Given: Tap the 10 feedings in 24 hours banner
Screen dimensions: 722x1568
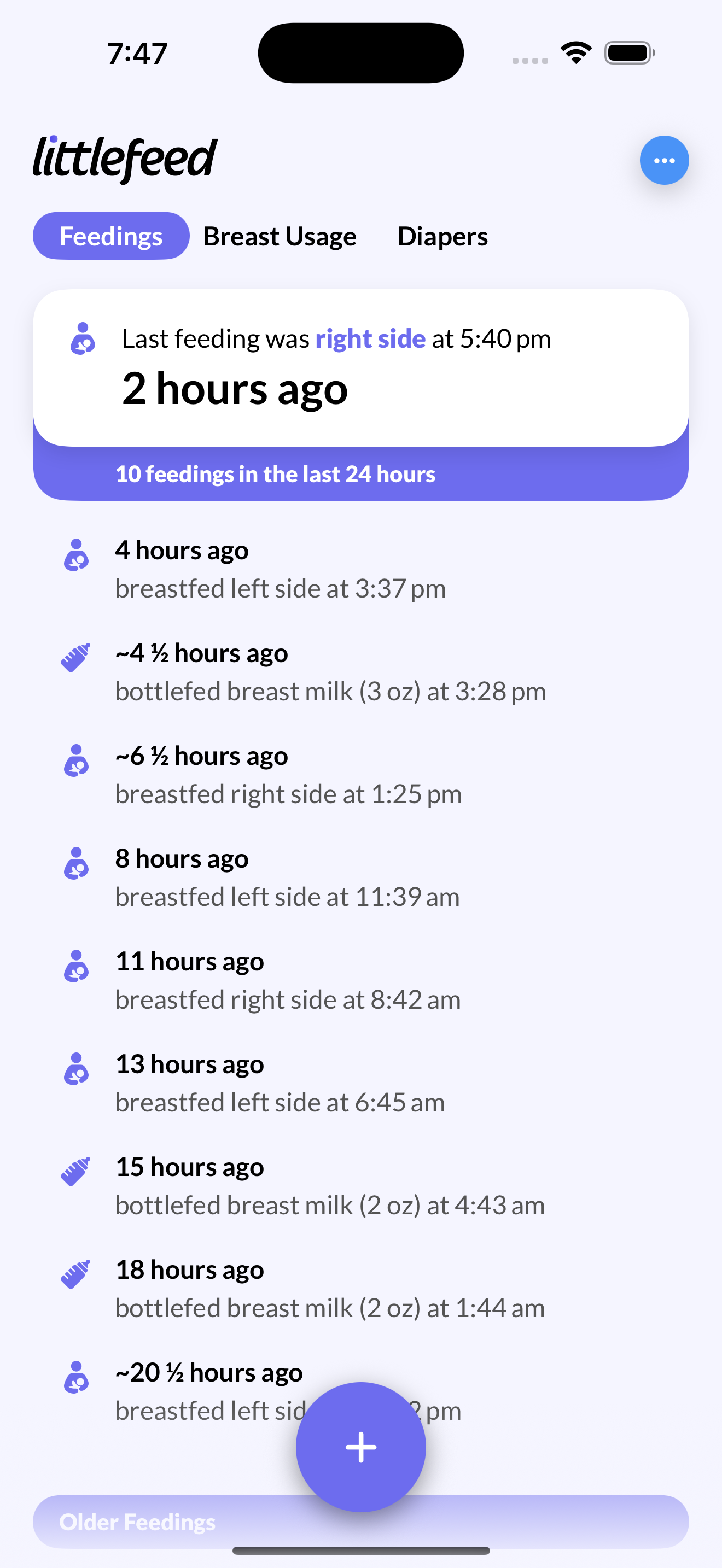Looking at the screenshot, I should [361, 474].
